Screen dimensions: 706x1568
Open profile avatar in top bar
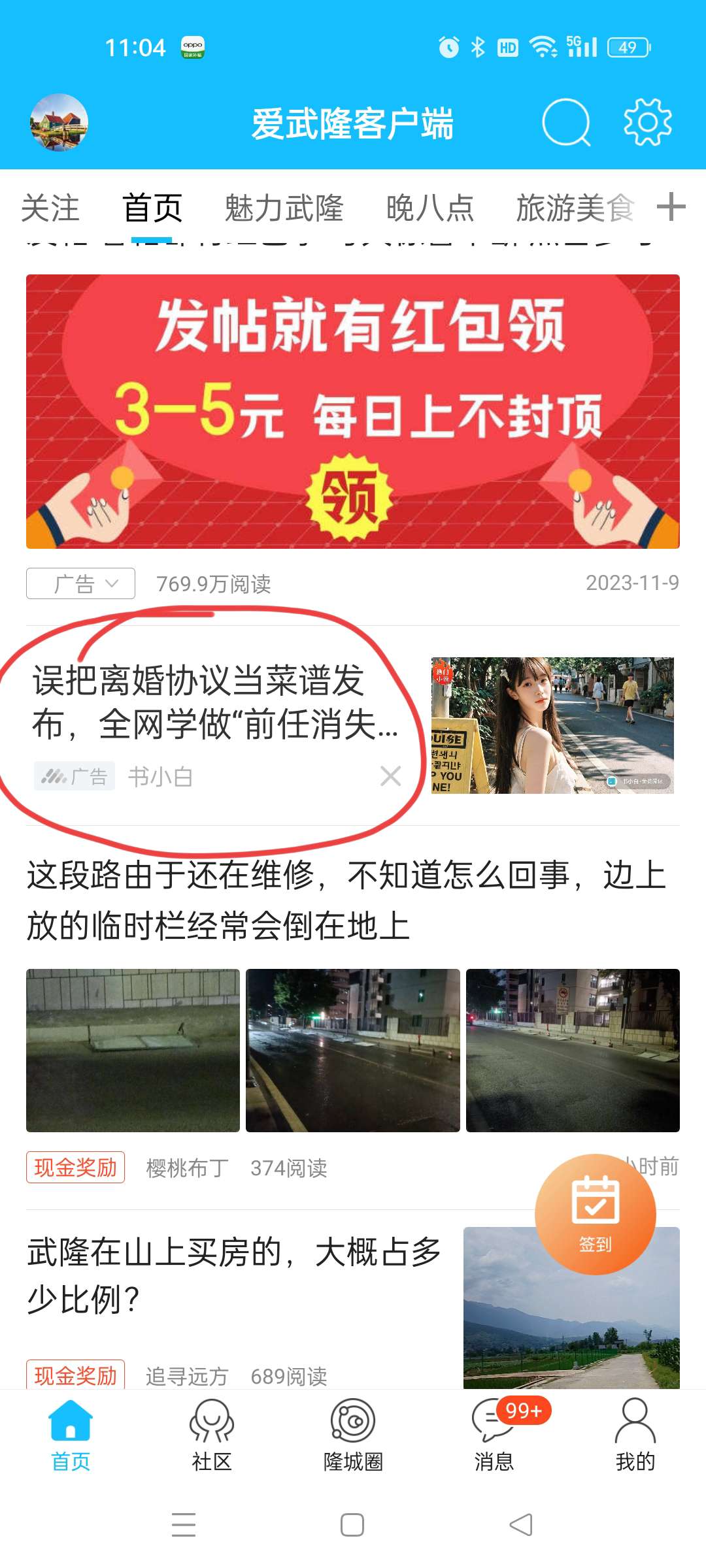pyautogui.click(x=59, y=122)
